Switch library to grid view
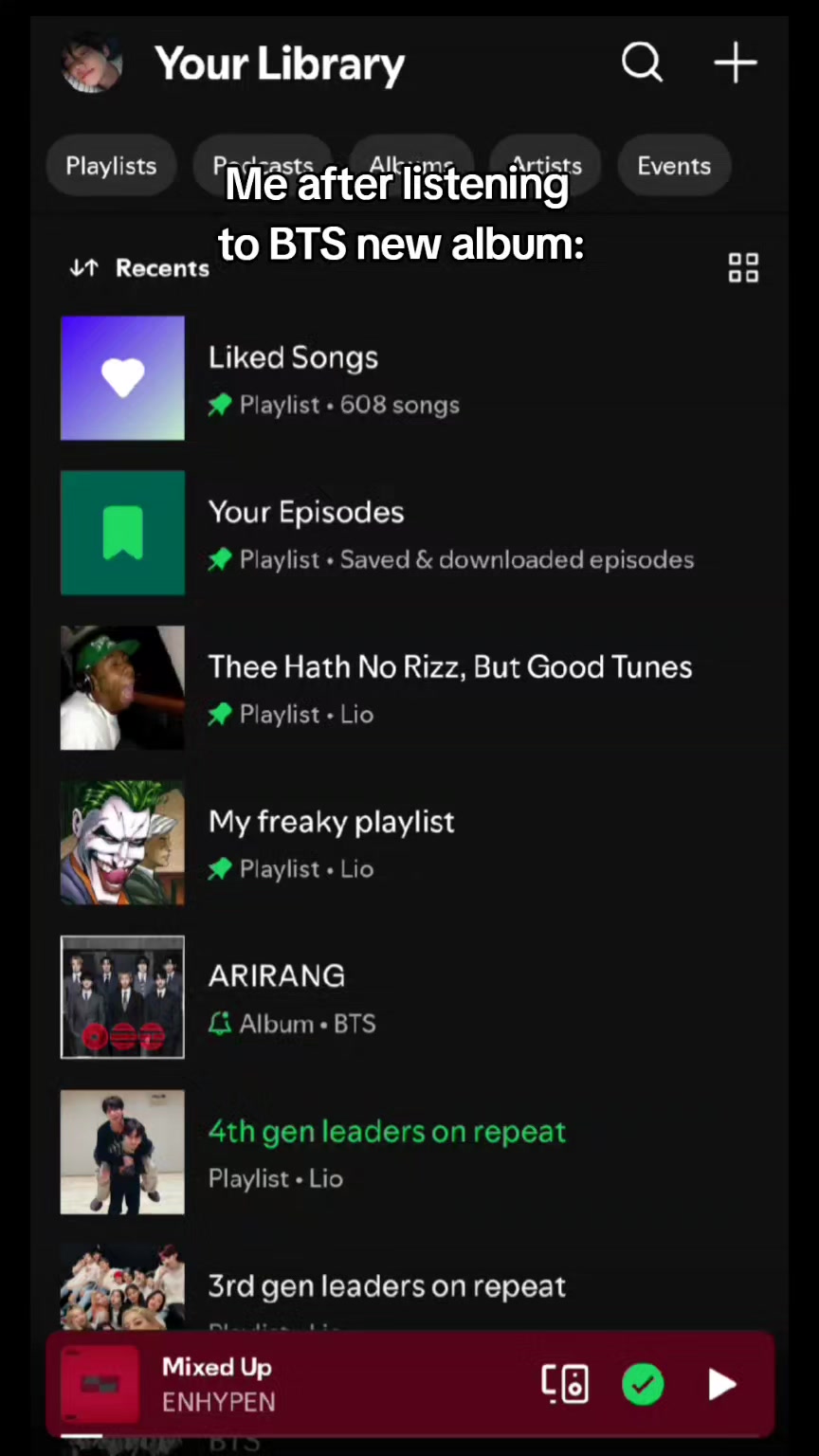 [743, 268]
